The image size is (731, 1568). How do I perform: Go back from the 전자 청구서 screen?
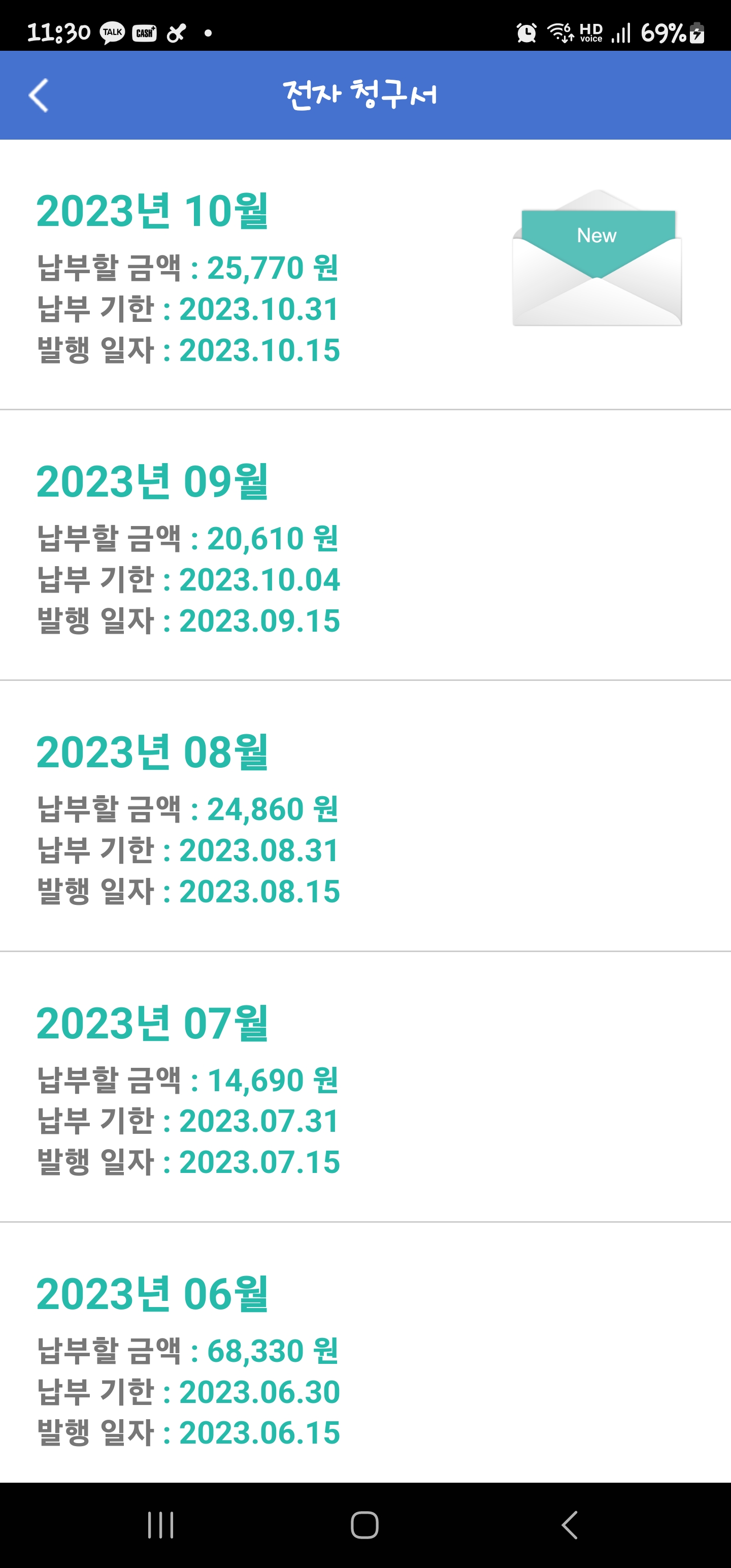point(39,95)
